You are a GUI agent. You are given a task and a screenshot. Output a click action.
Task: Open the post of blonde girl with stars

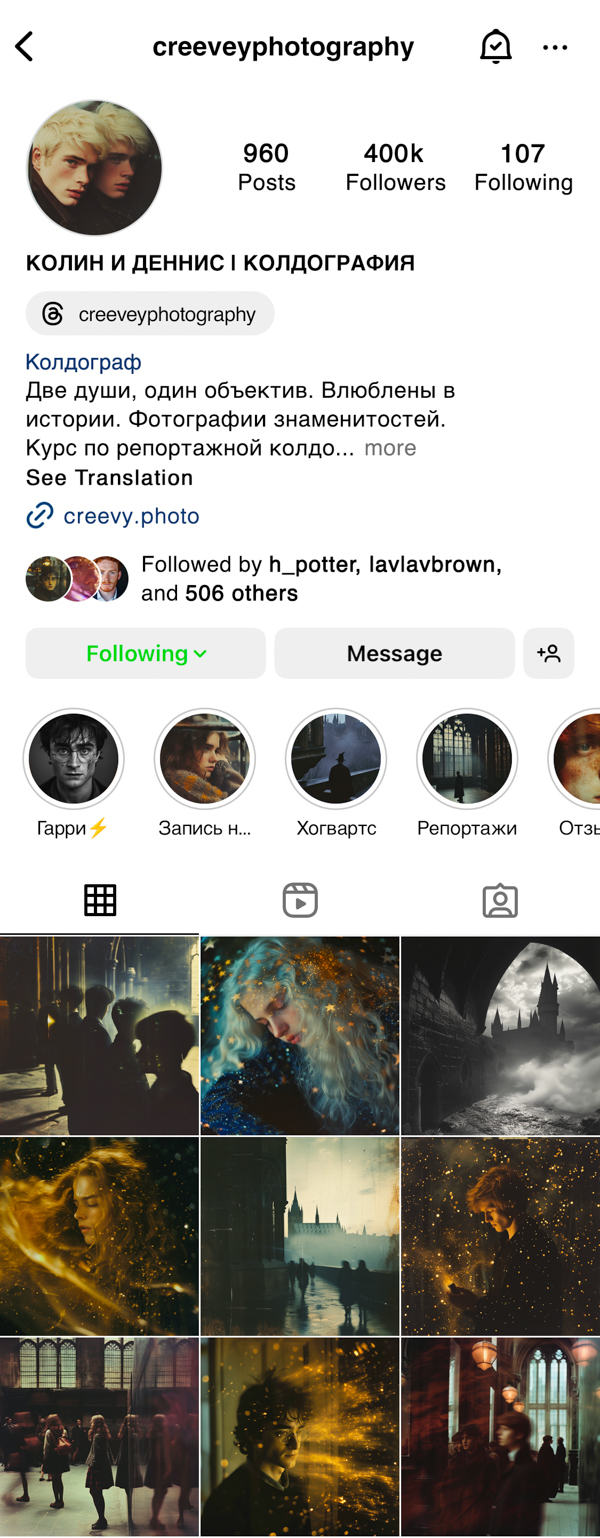click(x=300, y=1035)
